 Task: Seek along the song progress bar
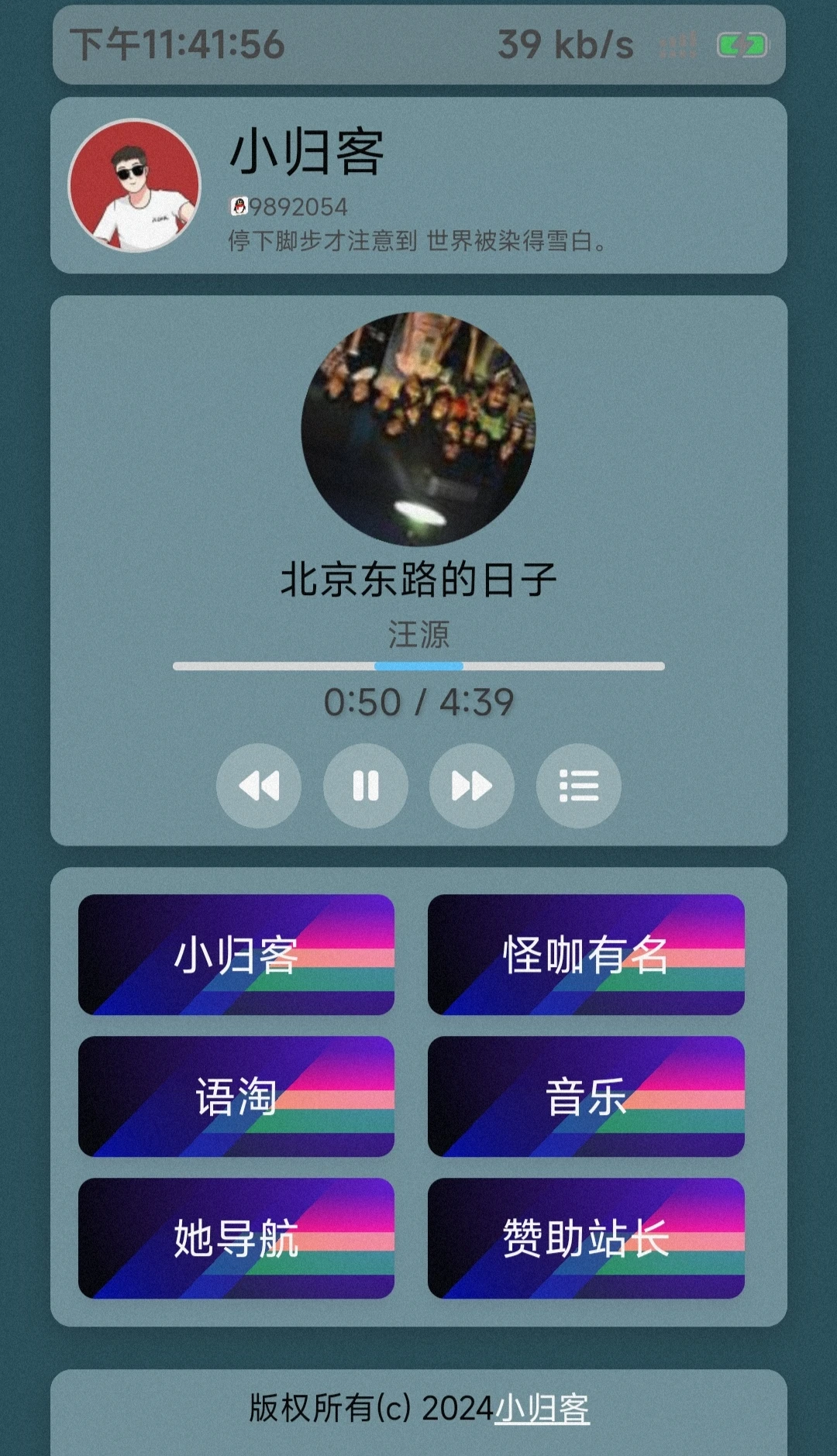pos(418,666)
